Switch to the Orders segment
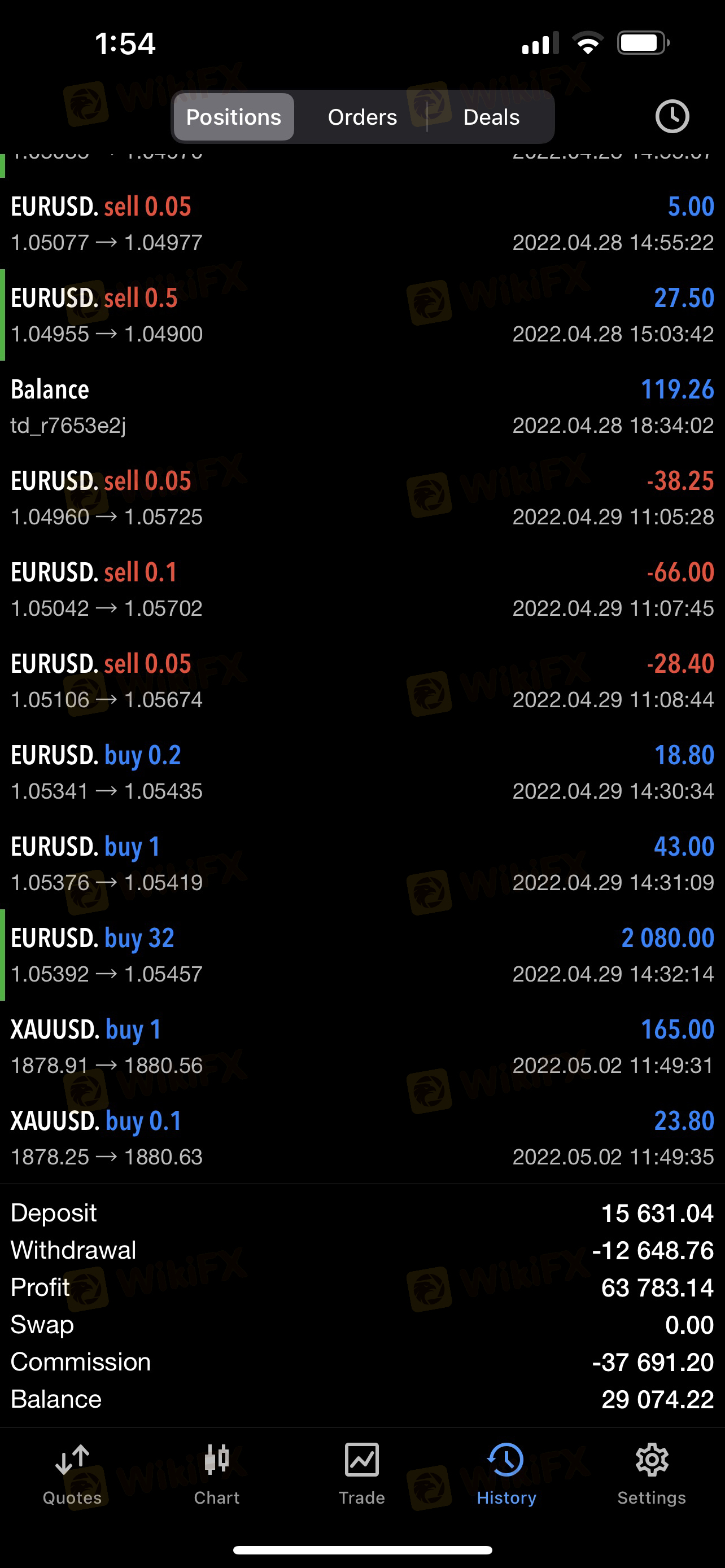725x1568 pixels. click(x=362, y=117)
